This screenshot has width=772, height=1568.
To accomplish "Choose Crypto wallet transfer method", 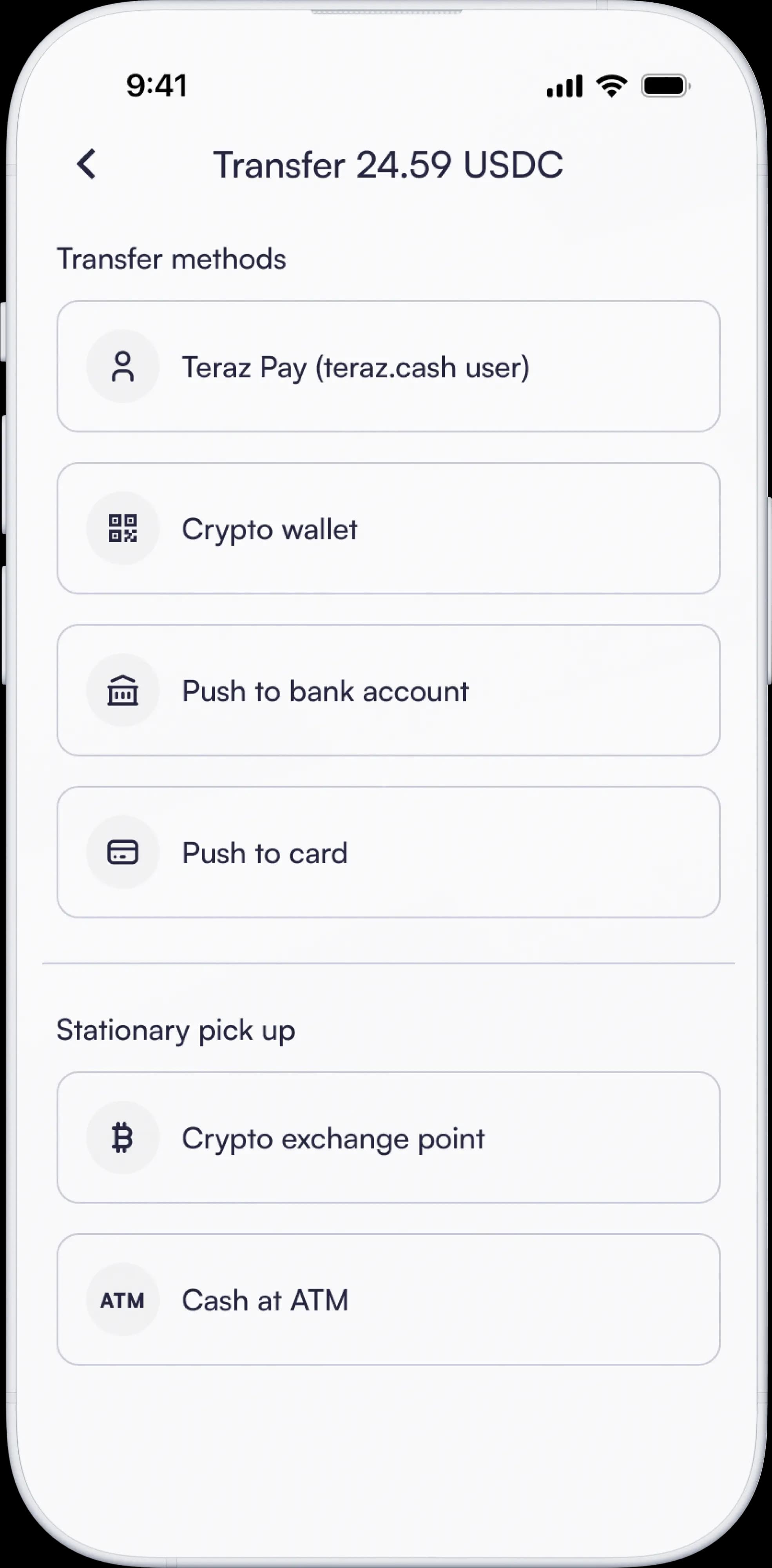I will click(x=388, y=528).
